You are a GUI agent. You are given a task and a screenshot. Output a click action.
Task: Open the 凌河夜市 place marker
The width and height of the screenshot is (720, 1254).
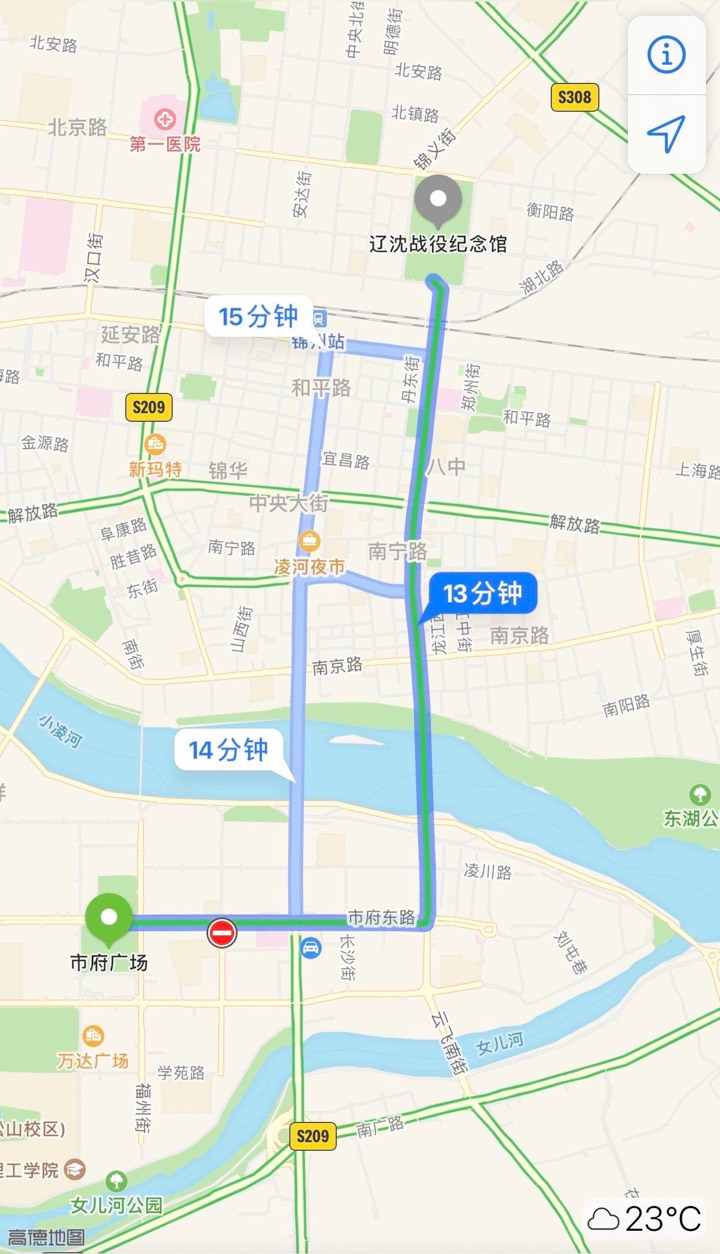pyautogui.click(x=310, y=542)
